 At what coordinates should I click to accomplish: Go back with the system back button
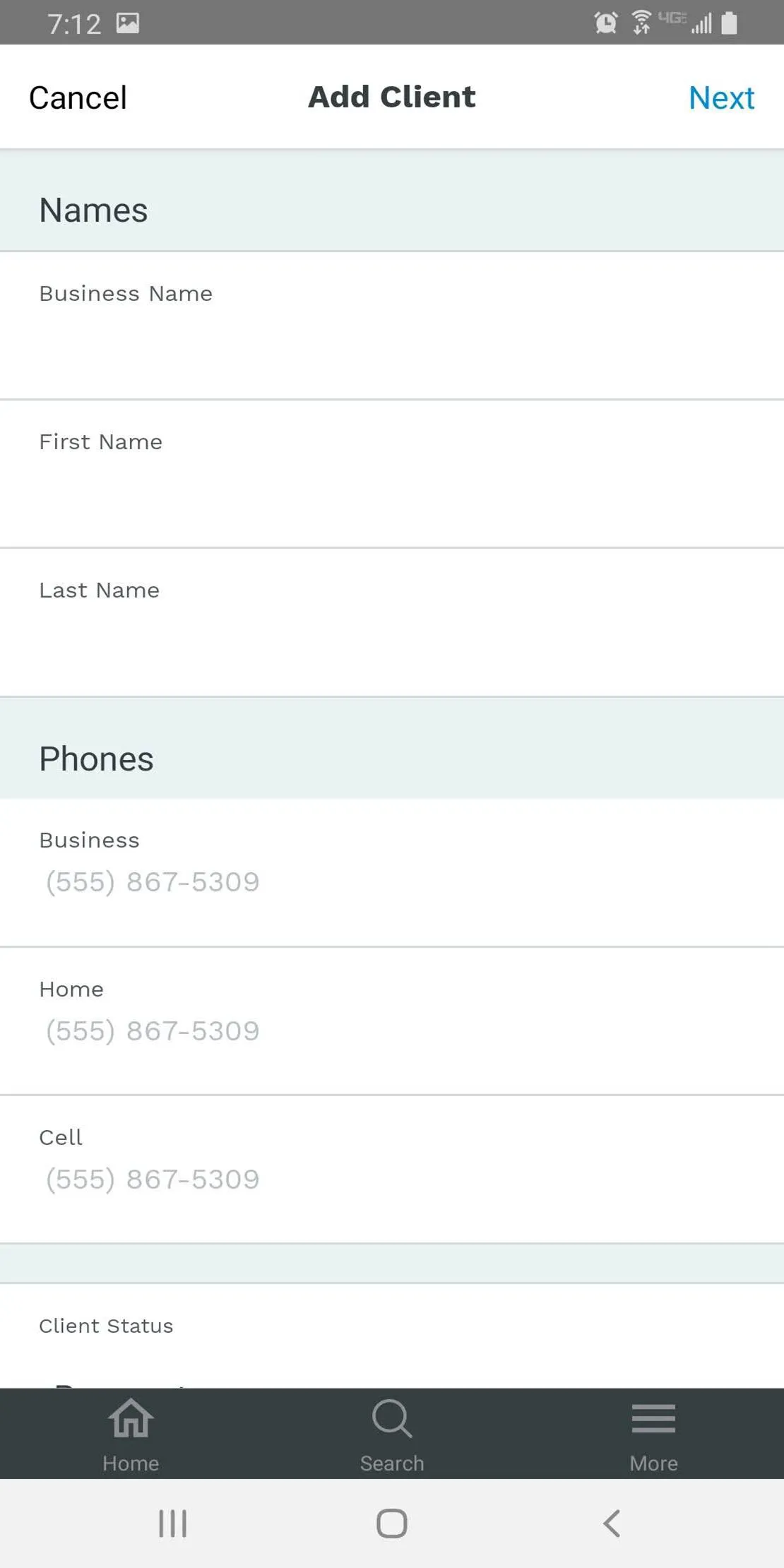(612, 1524)
